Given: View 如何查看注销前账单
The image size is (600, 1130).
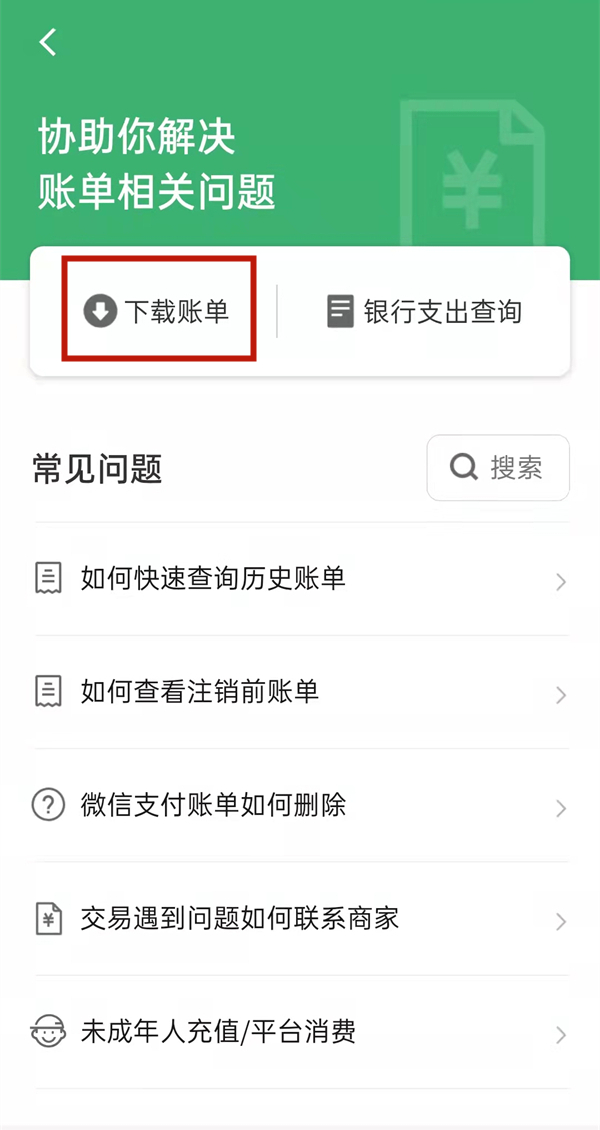Looking at the screenshot, I should [300, 691].
